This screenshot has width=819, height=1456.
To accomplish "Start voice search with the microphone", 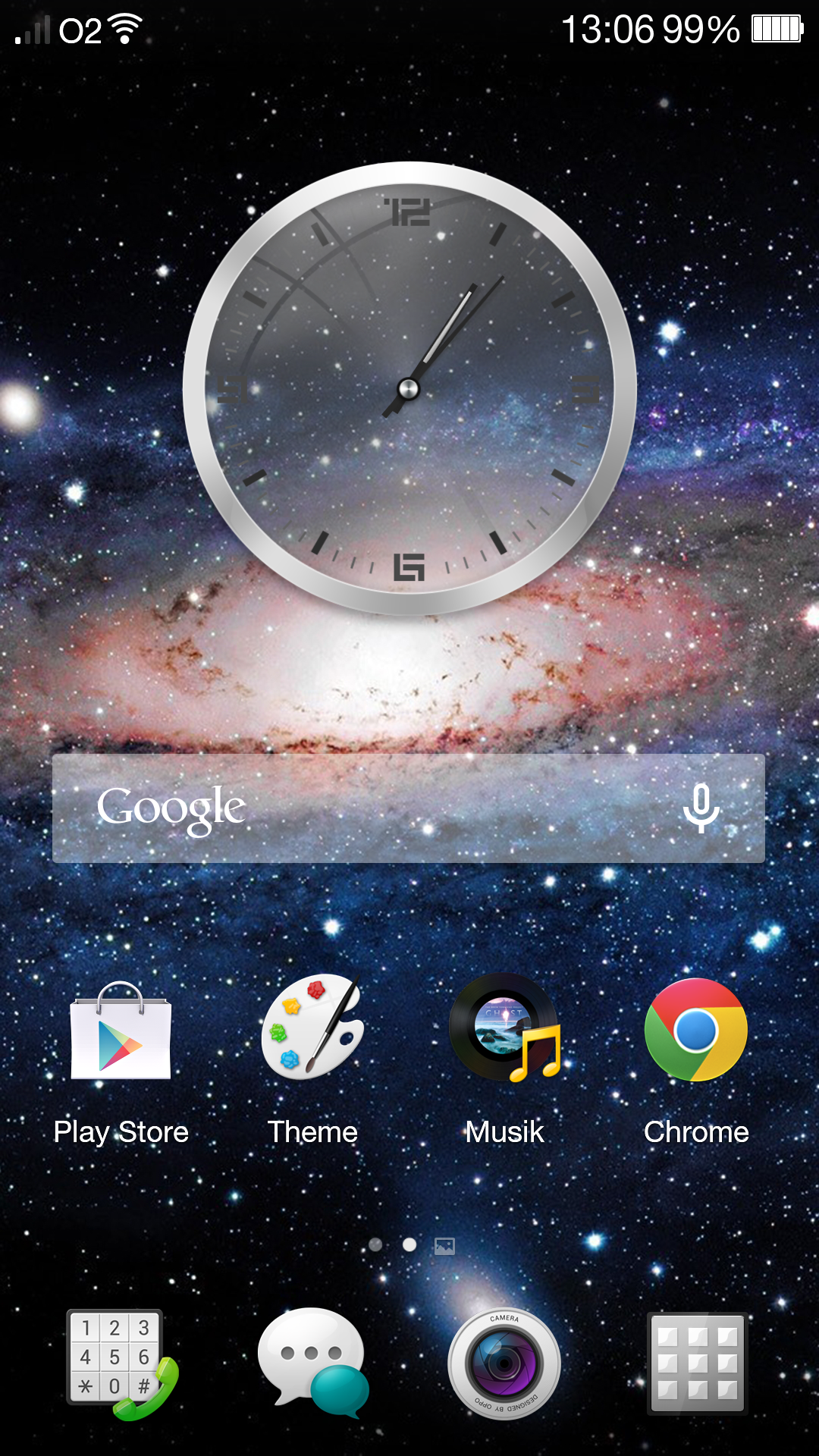I will pos(701,808).
